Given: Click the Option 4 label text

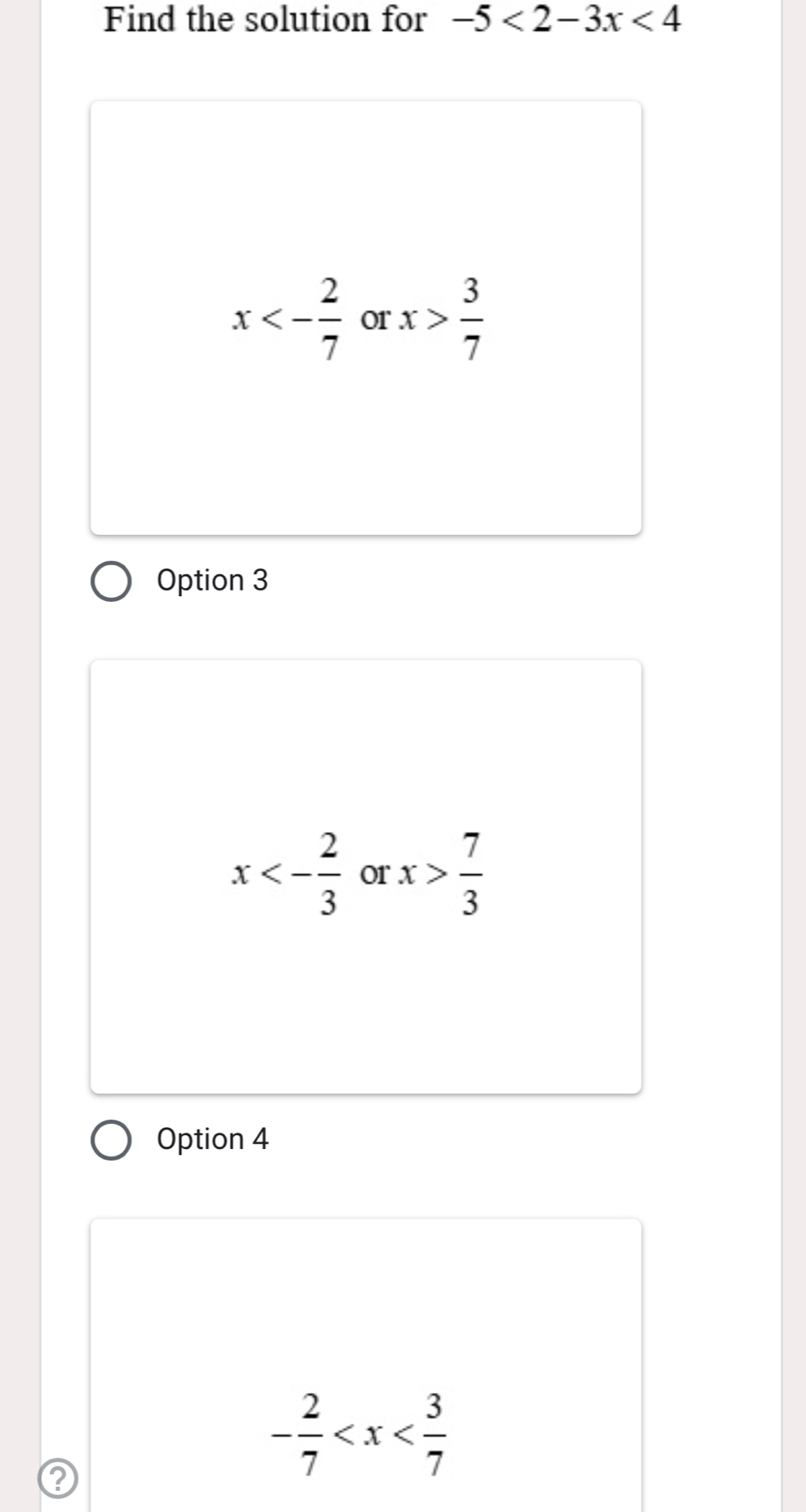Looking at the screenshot, I should pos(212,1139).
